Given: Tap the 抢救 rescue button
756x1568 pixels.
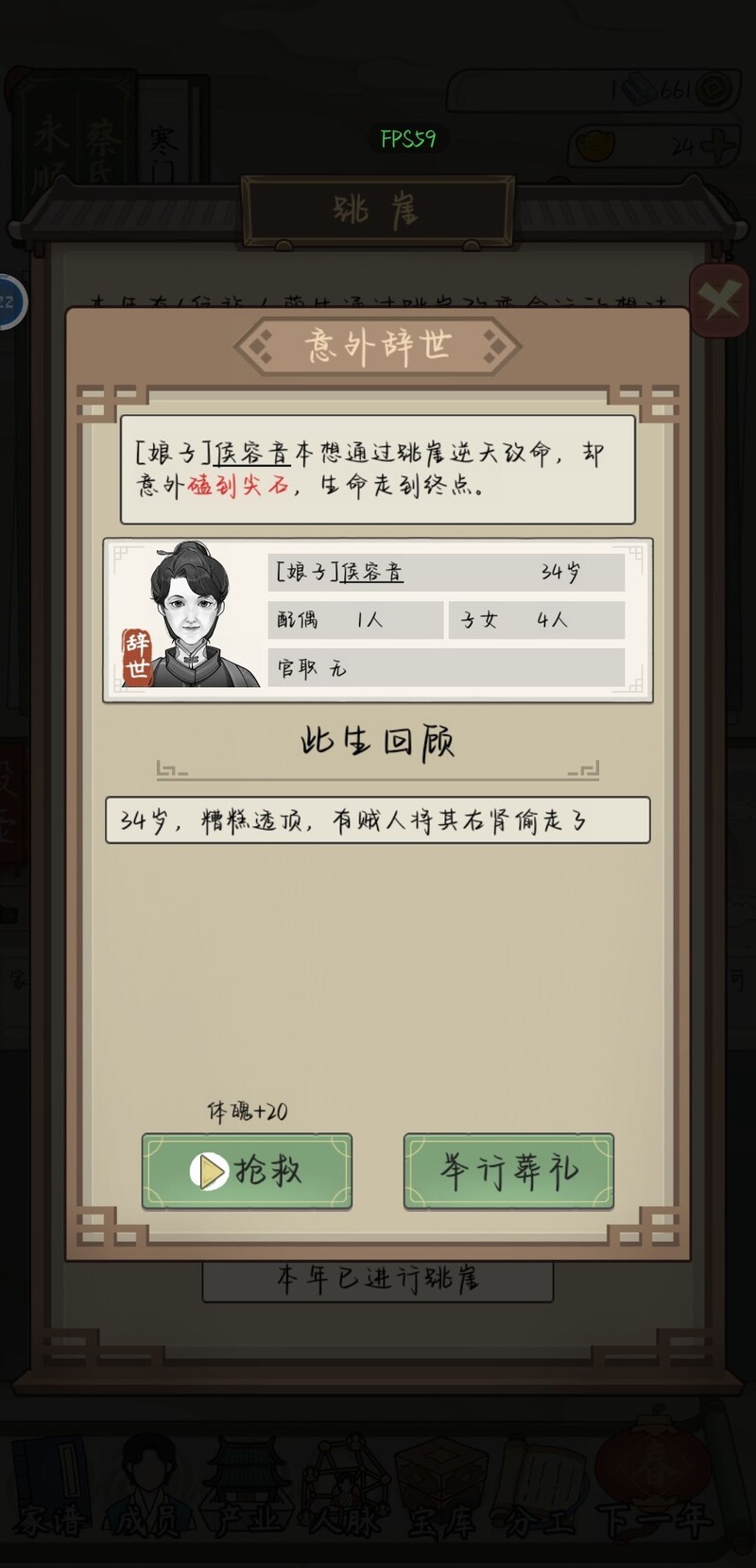Looking at the screenshot, I should [x=247, y=1171].
